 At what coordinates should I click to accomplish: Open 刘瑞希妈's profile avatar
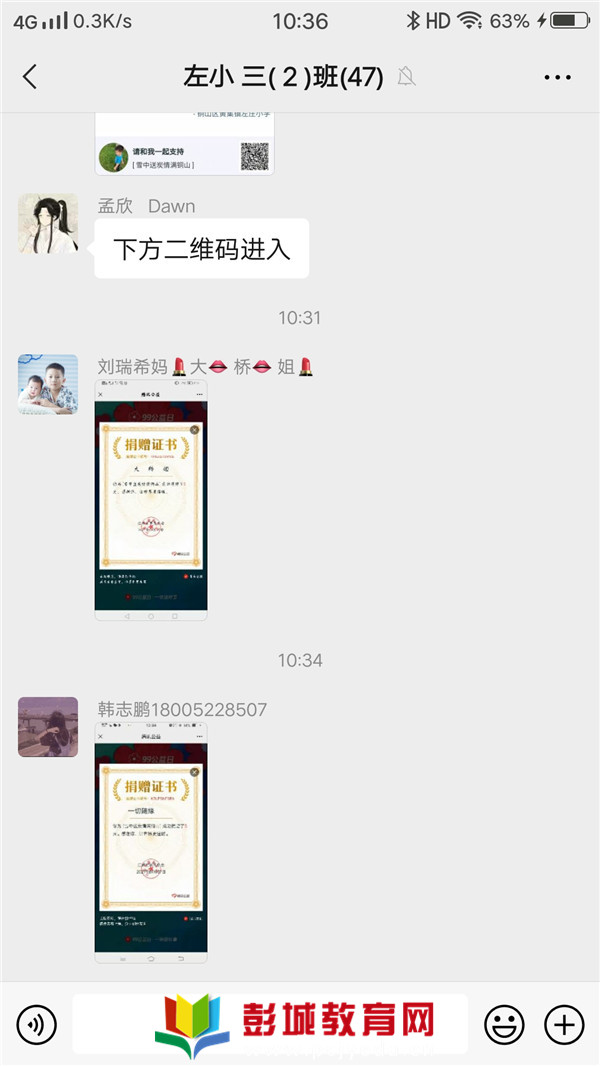(x=48, y=384)
